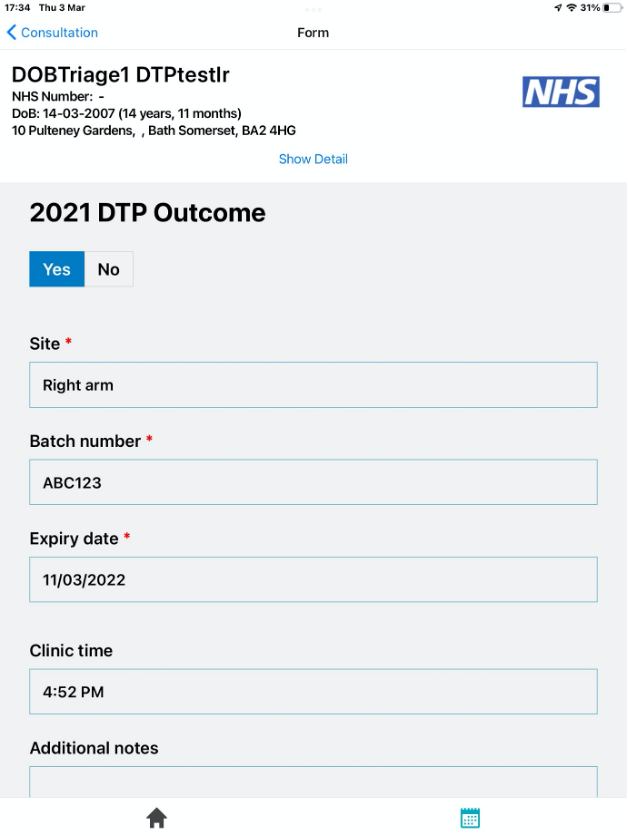Viewport: 628px width, 836px height.
Task: Open the home tab
Action: click(157, 818)
